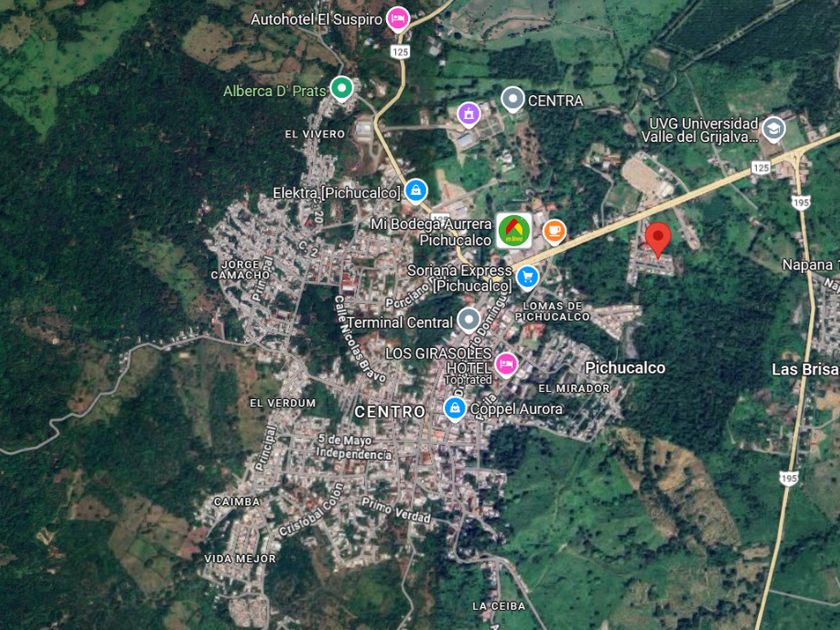840x630 pixels.
Task: Open Mi Bodega Aurrera Pichucalco marker
Action: (x=514, y=230)
